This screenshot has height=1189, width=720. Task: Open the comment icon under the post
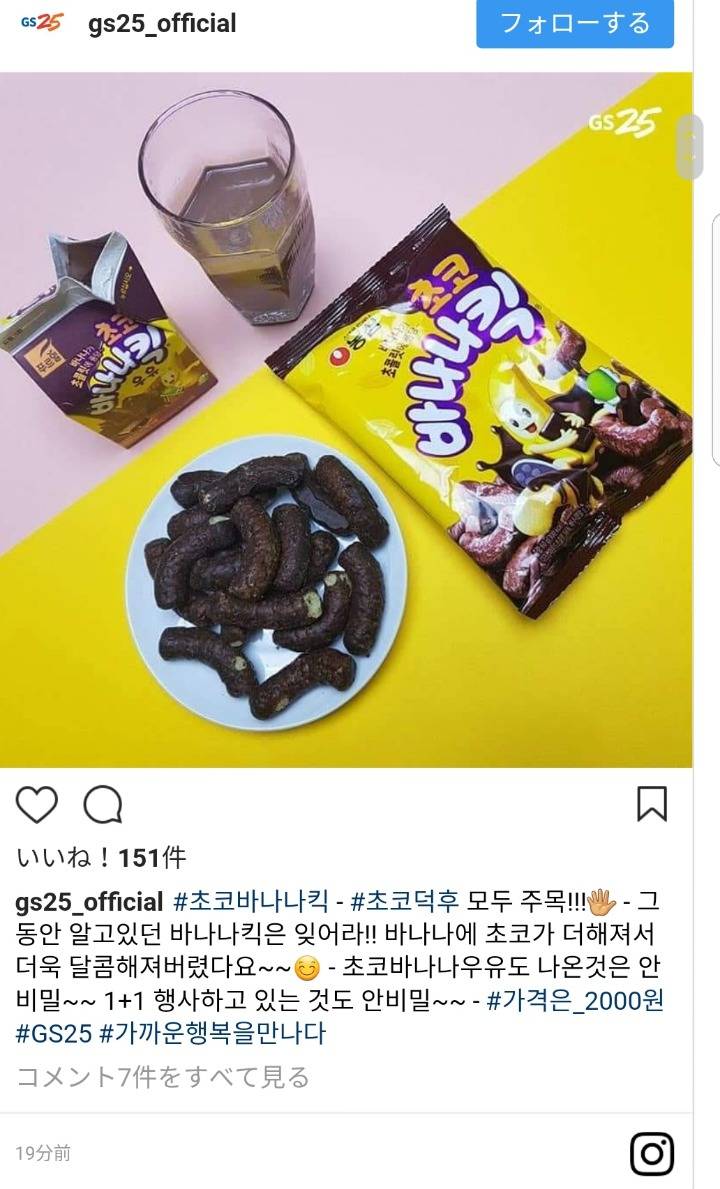coord(103,804)
